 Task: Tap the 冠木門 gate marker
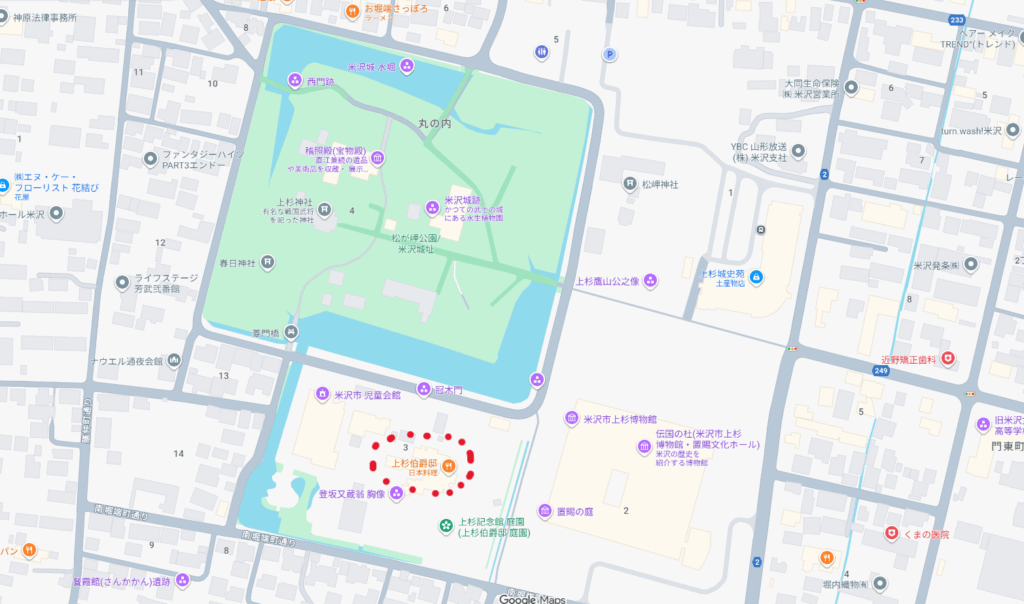[424, 388]
